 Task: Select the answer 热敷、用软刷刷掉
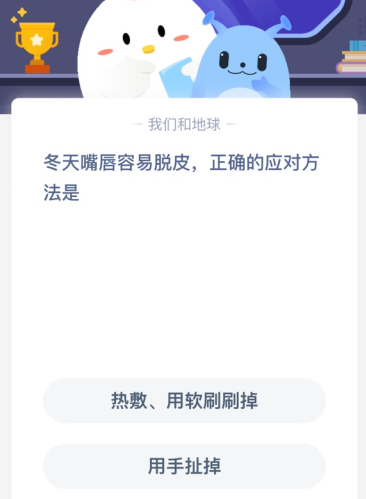[x=184, y=400]
